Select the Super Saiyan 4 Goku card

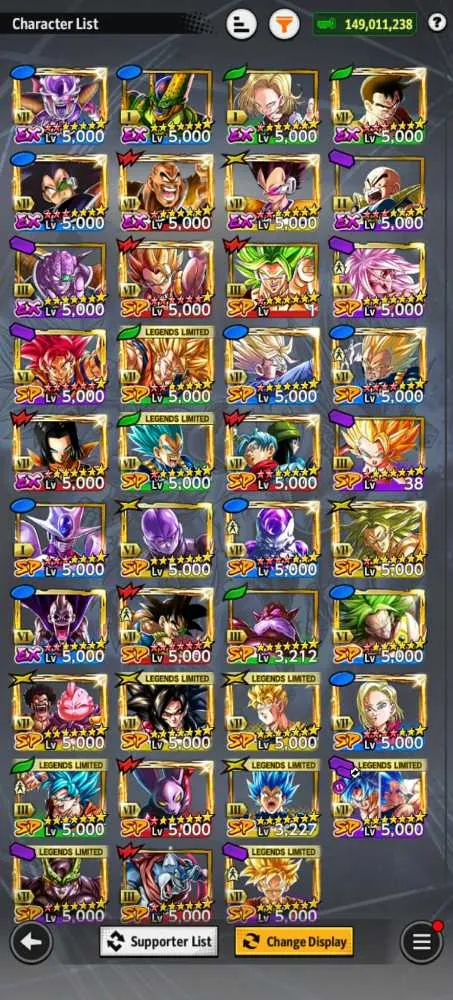click(166, 712)
